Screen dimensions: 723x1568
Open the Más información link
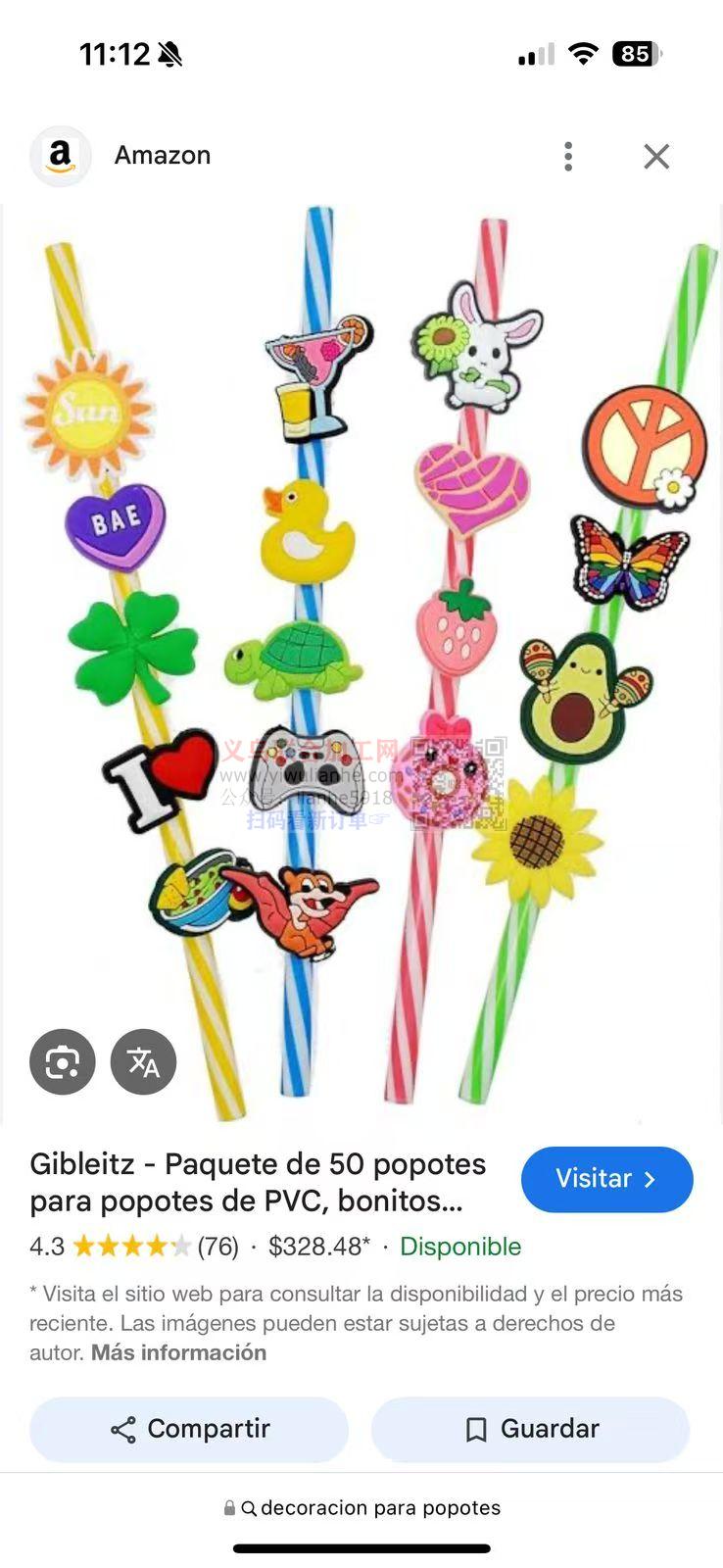(x=178, y=1352)
